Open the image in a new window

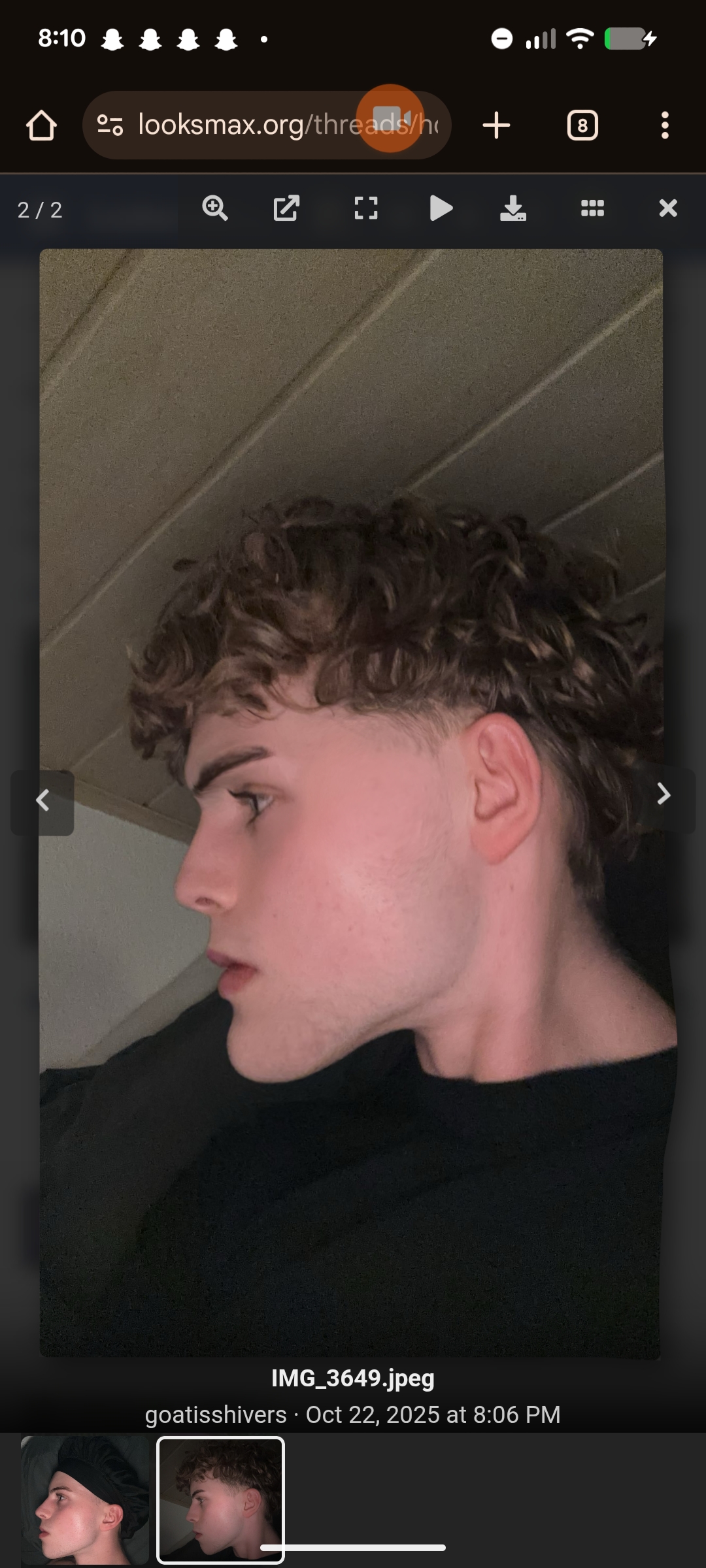pos(286,208)
